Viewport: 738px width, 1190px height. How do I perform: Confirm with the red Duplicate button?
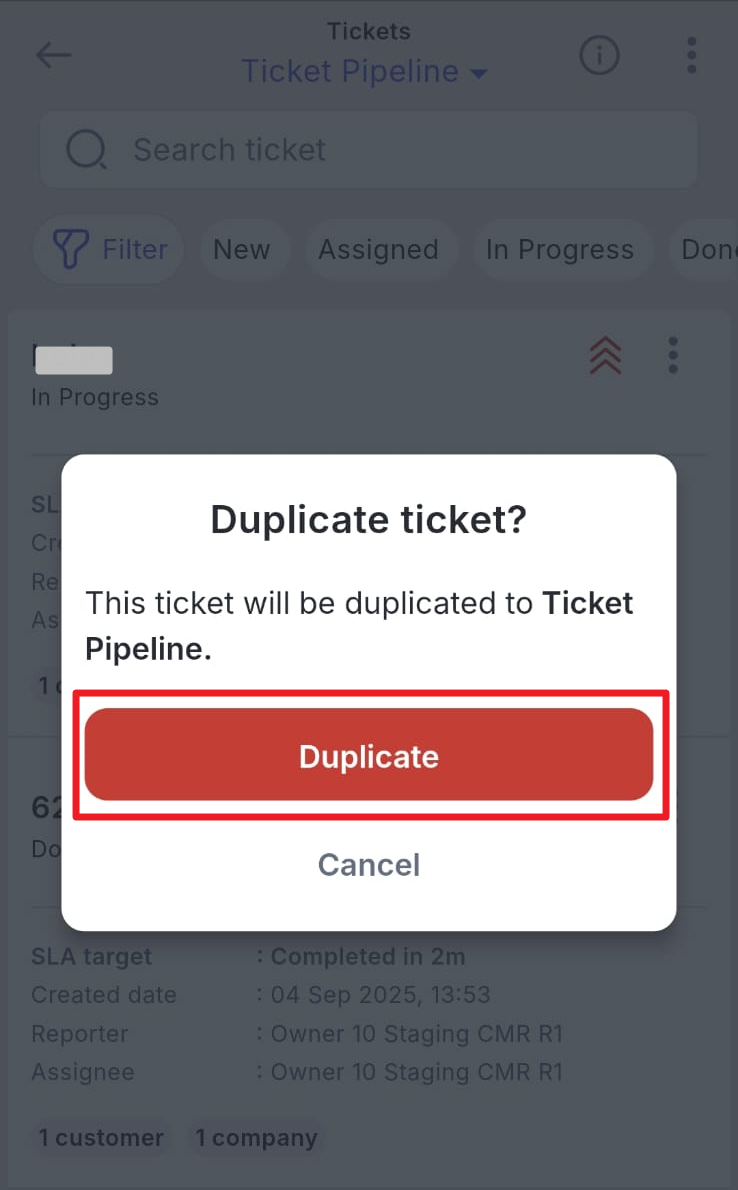tap(368, 755)
